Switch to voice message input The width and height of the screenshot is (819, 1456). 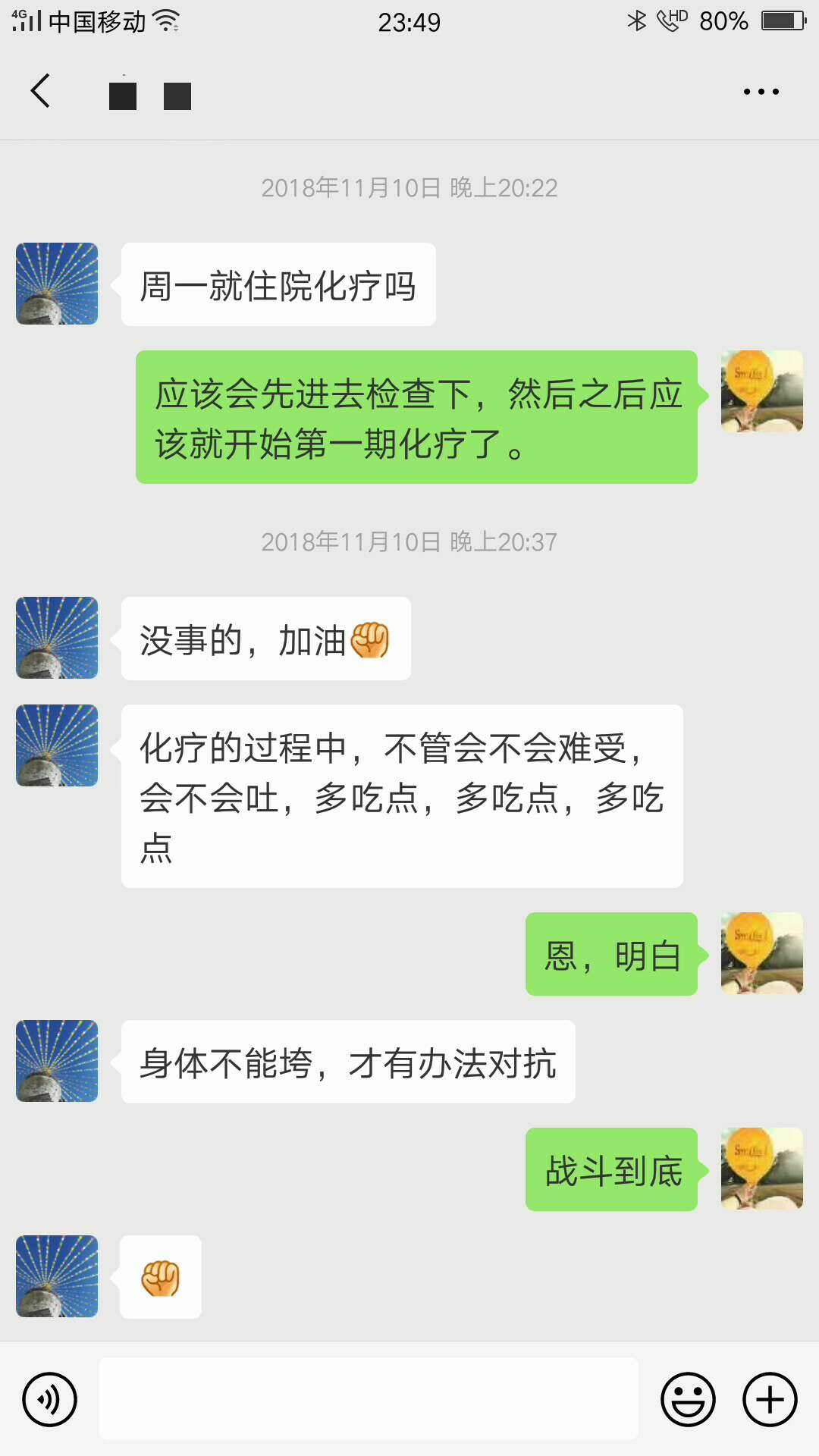click(50, 1399)
